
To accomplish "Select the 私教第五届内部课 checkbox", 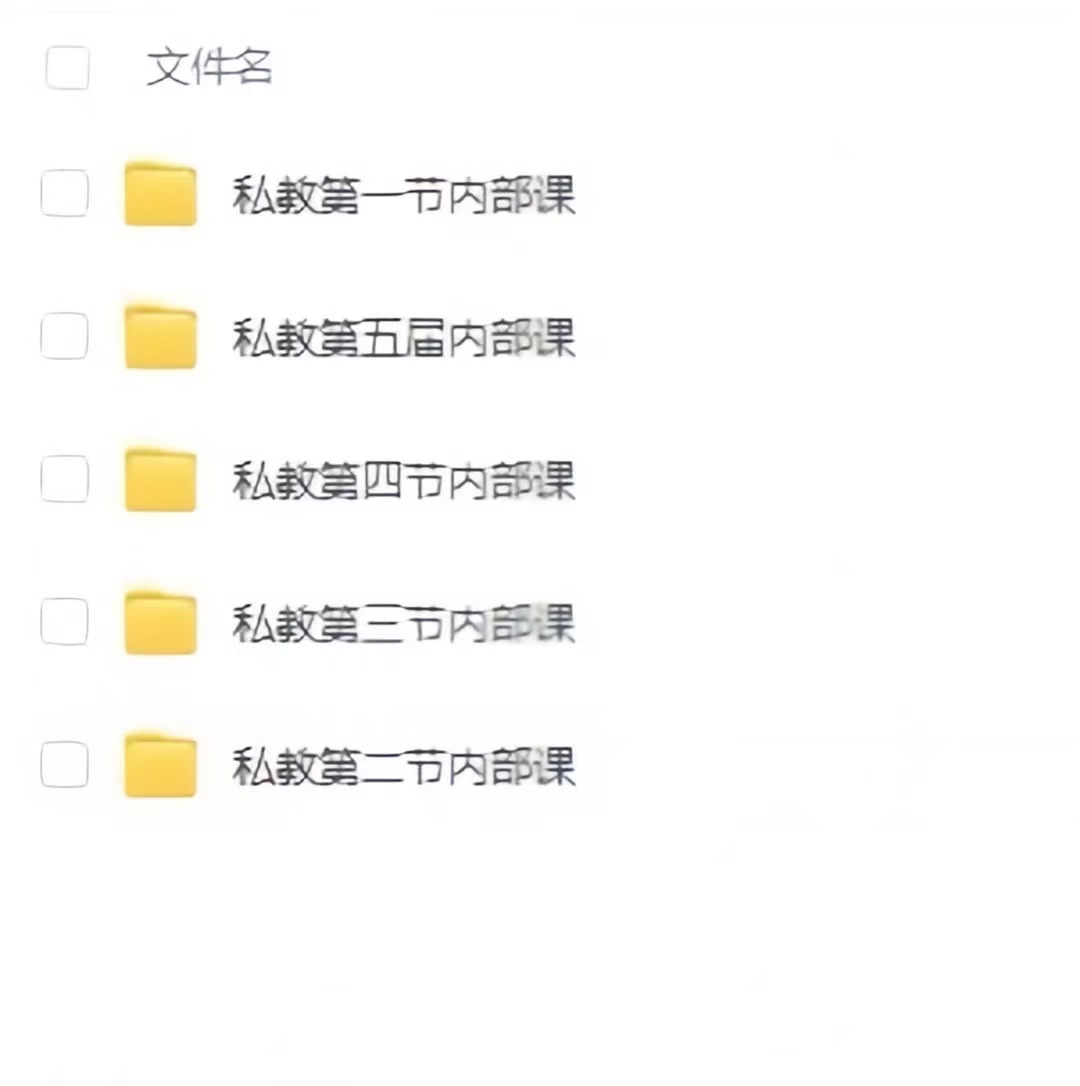I will [64, 337].
